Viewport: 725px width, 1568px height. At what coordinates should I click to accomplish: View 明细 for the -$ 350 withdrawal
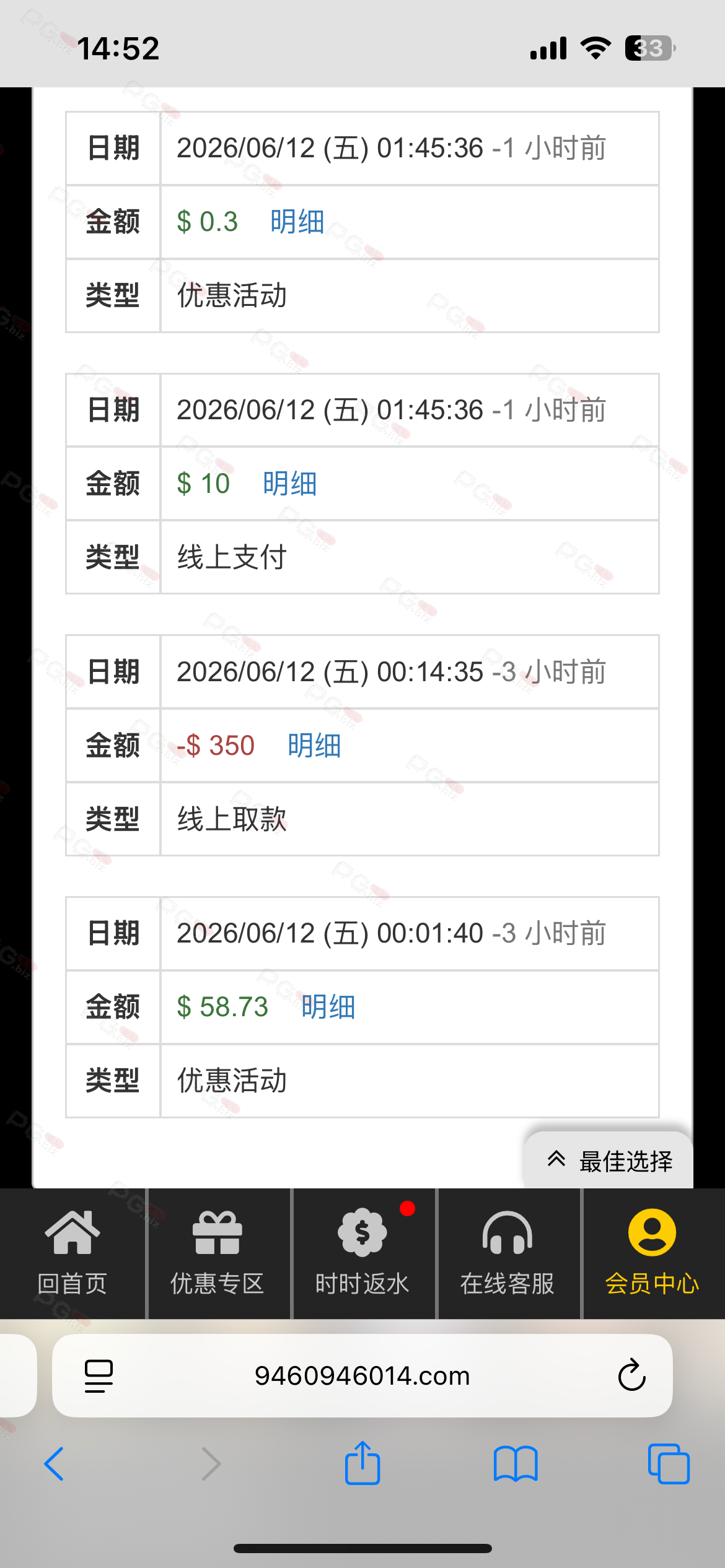[314, 746]
